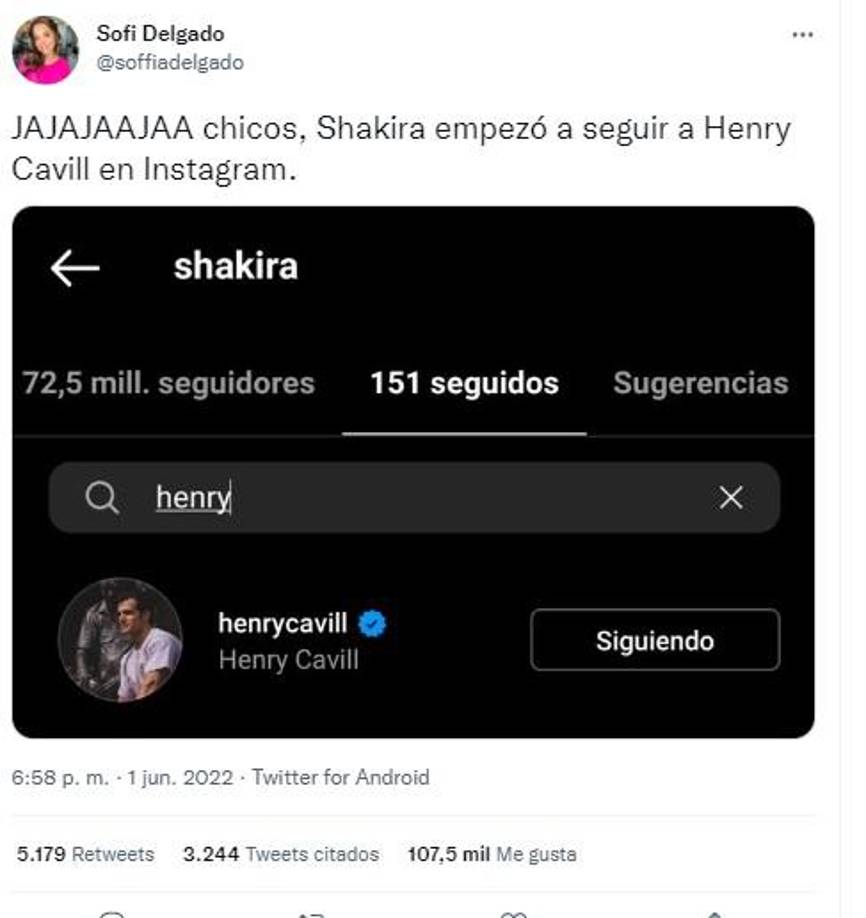The image size is (866, 918).
Task: Click the retweet icon below the tweet
Action: tap(310, 913)
